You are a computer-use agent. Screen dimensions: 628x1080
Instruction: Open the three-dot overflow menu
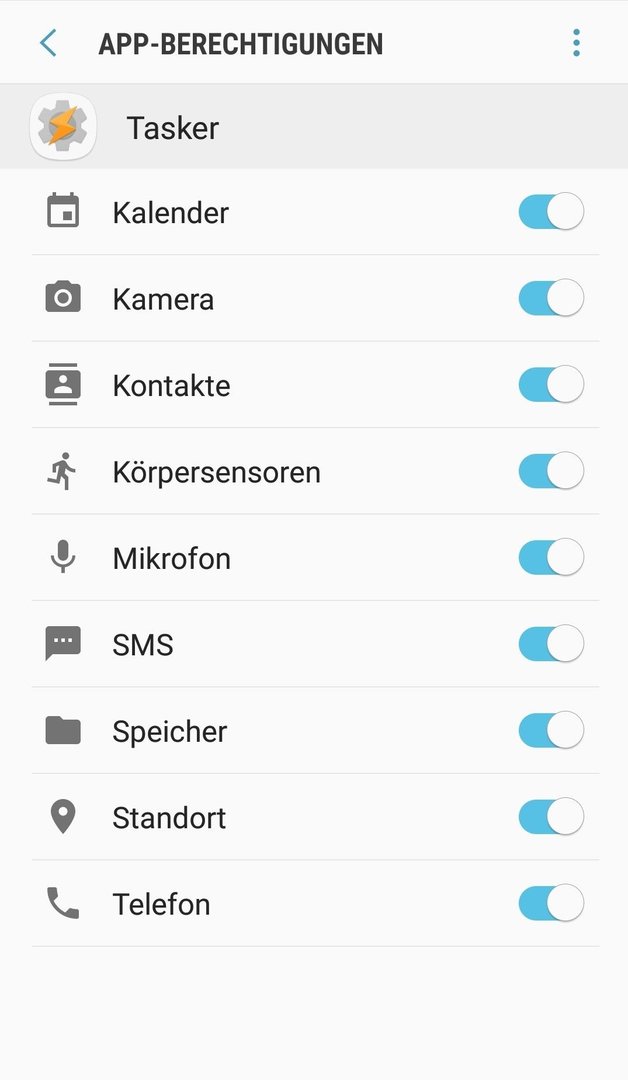[x=576, y=43]
